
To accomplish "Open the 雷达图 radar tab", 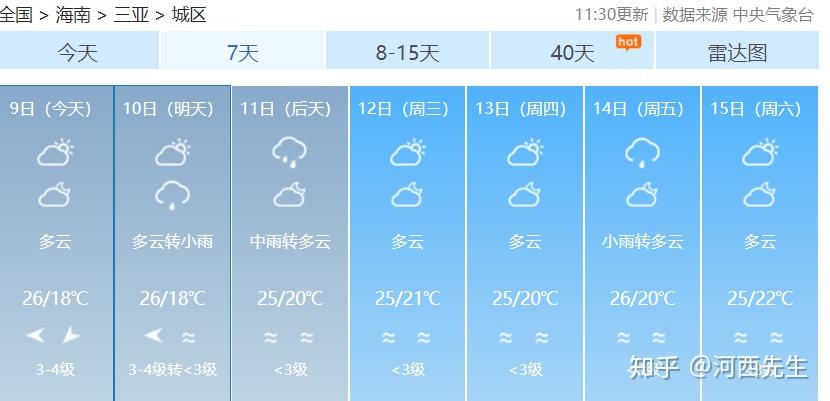I will pos(737,52).
